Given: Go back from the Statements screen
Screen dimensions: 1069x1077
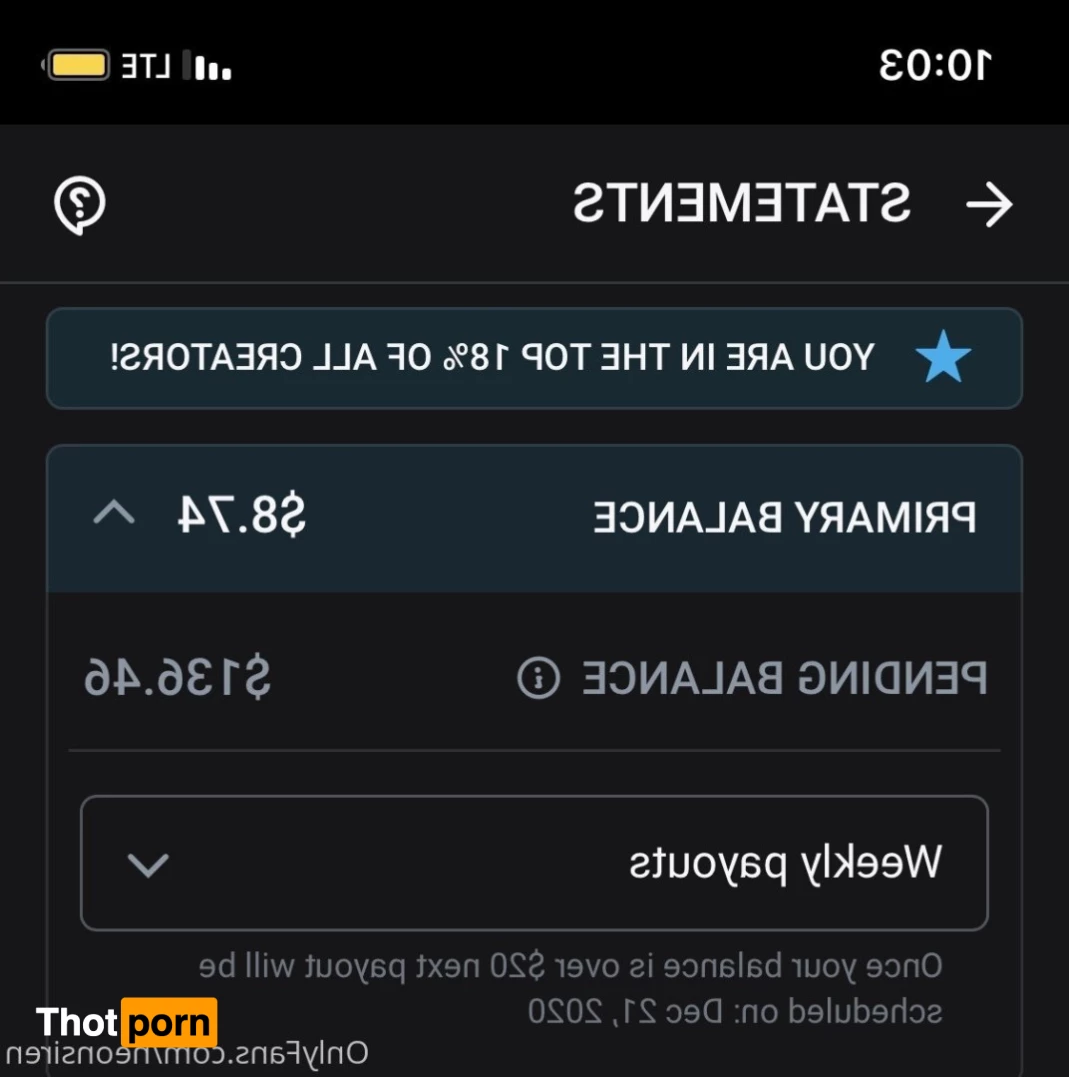Looking at the screenshot, I should tap(989, 205).
